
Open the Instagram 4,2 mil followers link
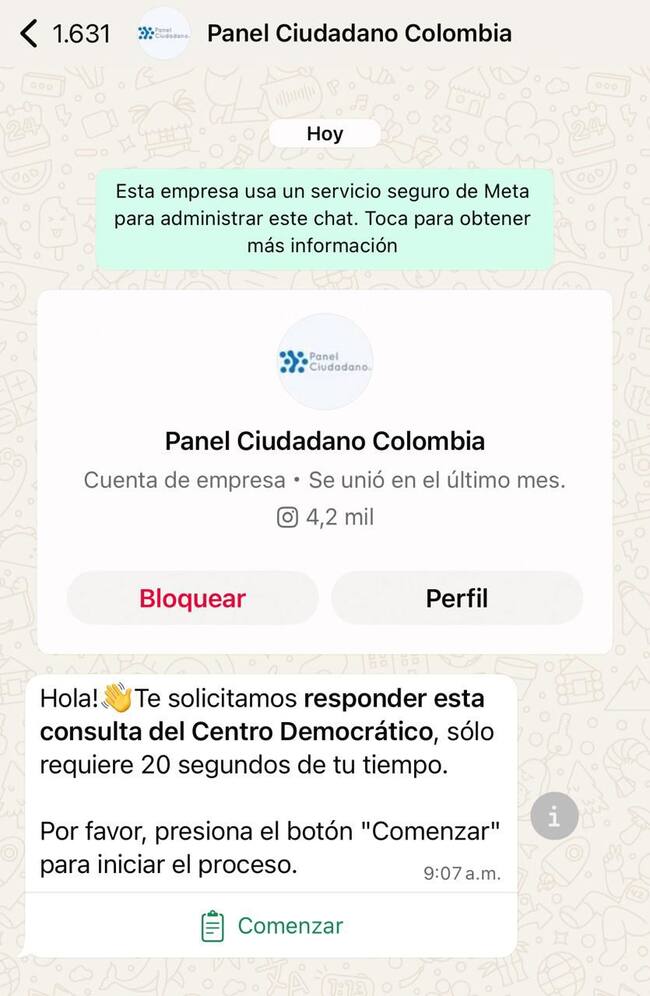[x=325, y=517]
